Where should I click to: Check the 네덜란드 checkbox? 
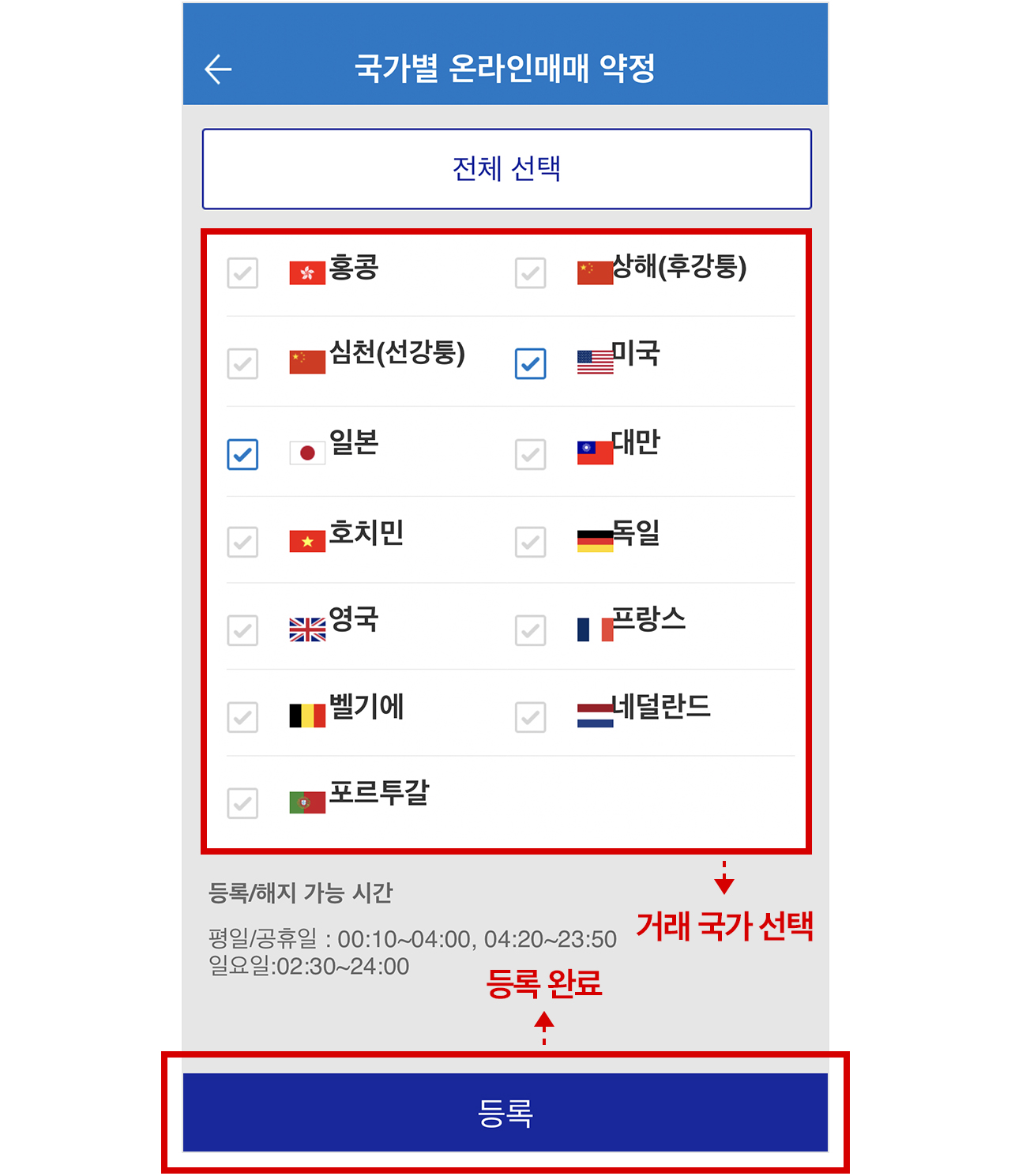pyautogui.click(x=530, y=717)
